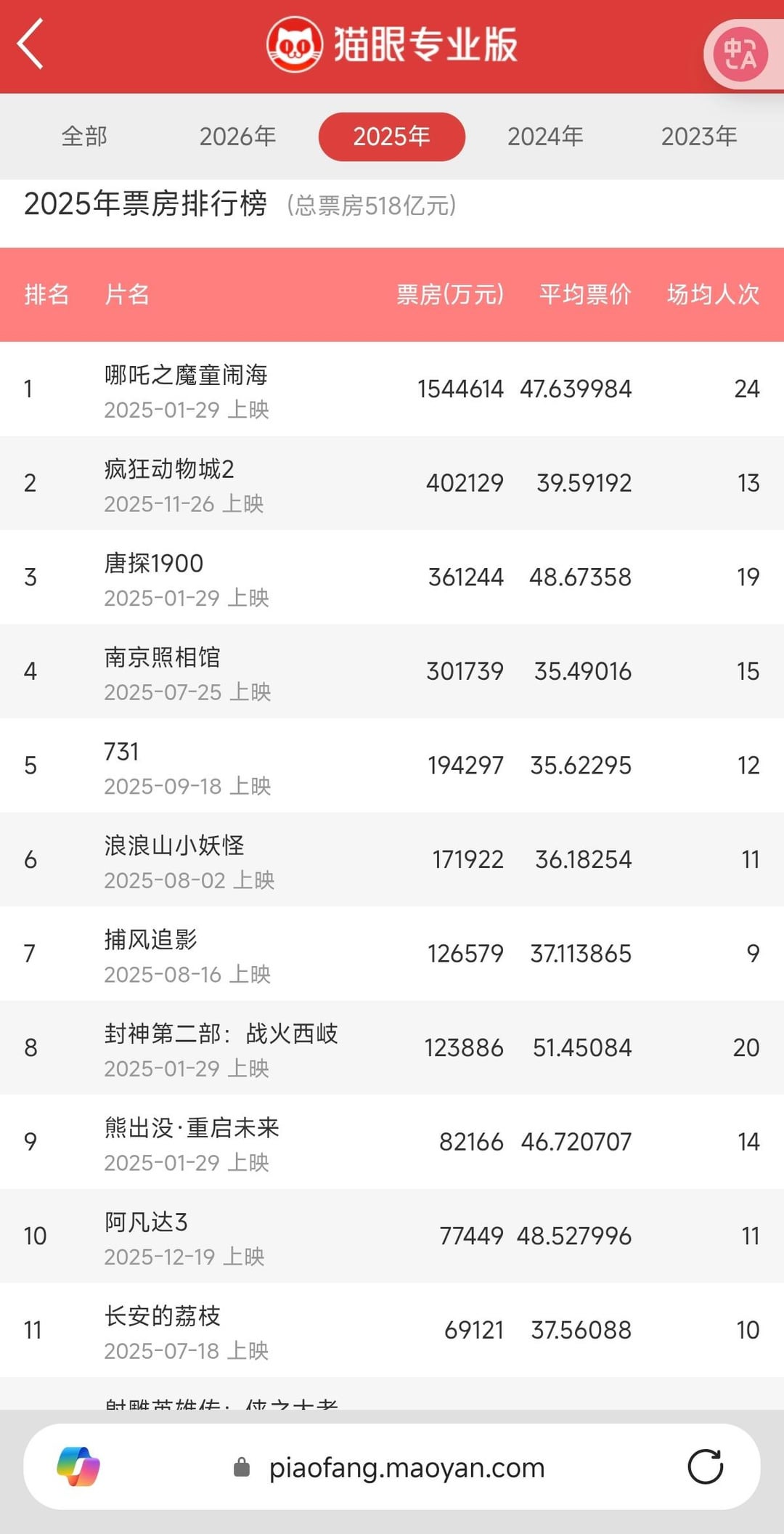The image size is (784, 1534).
Task: Switch to the 2023年 tab
Action: pos(698,137)
